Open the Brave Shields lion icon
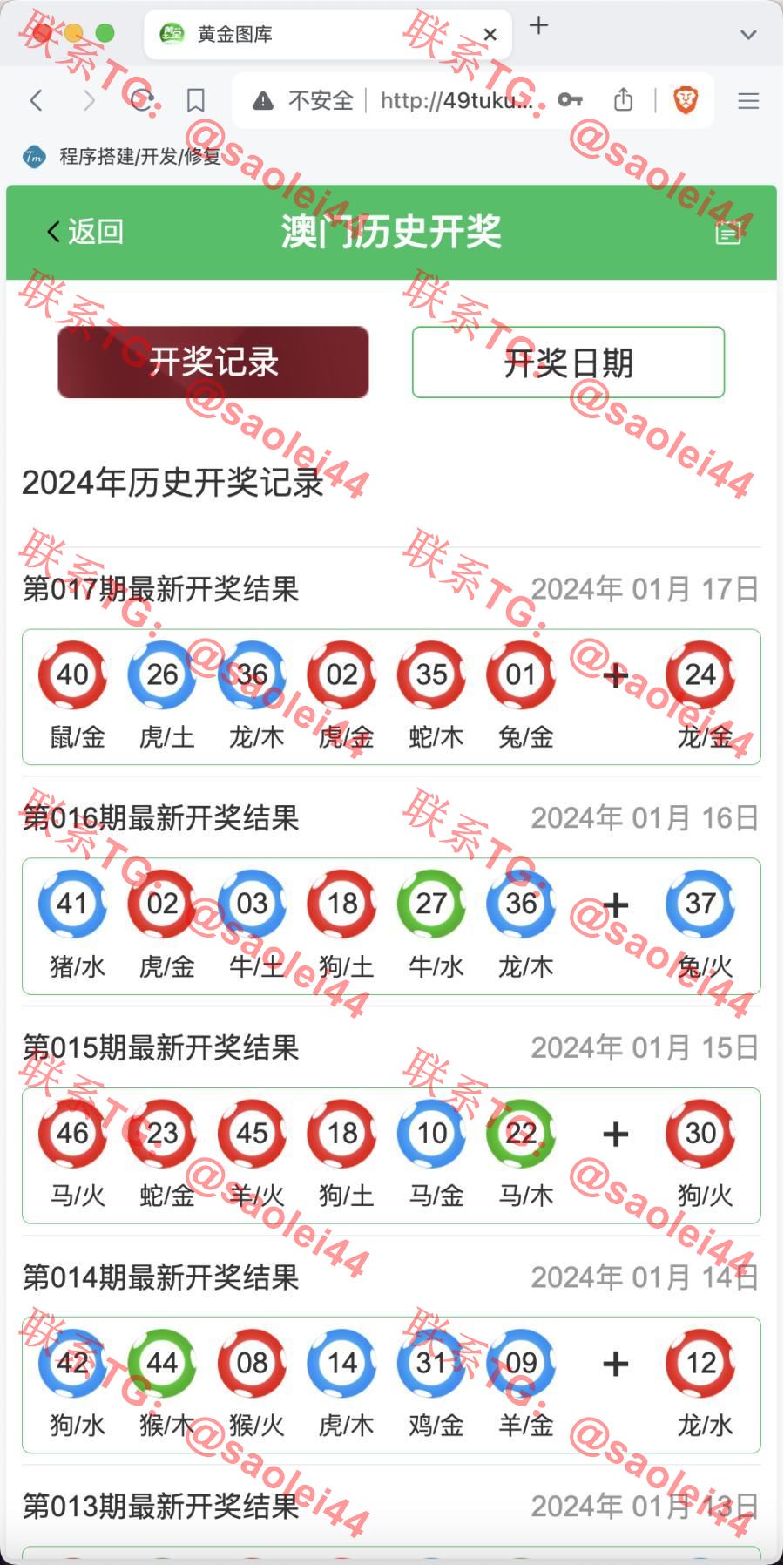 click(x=686, y=101)
